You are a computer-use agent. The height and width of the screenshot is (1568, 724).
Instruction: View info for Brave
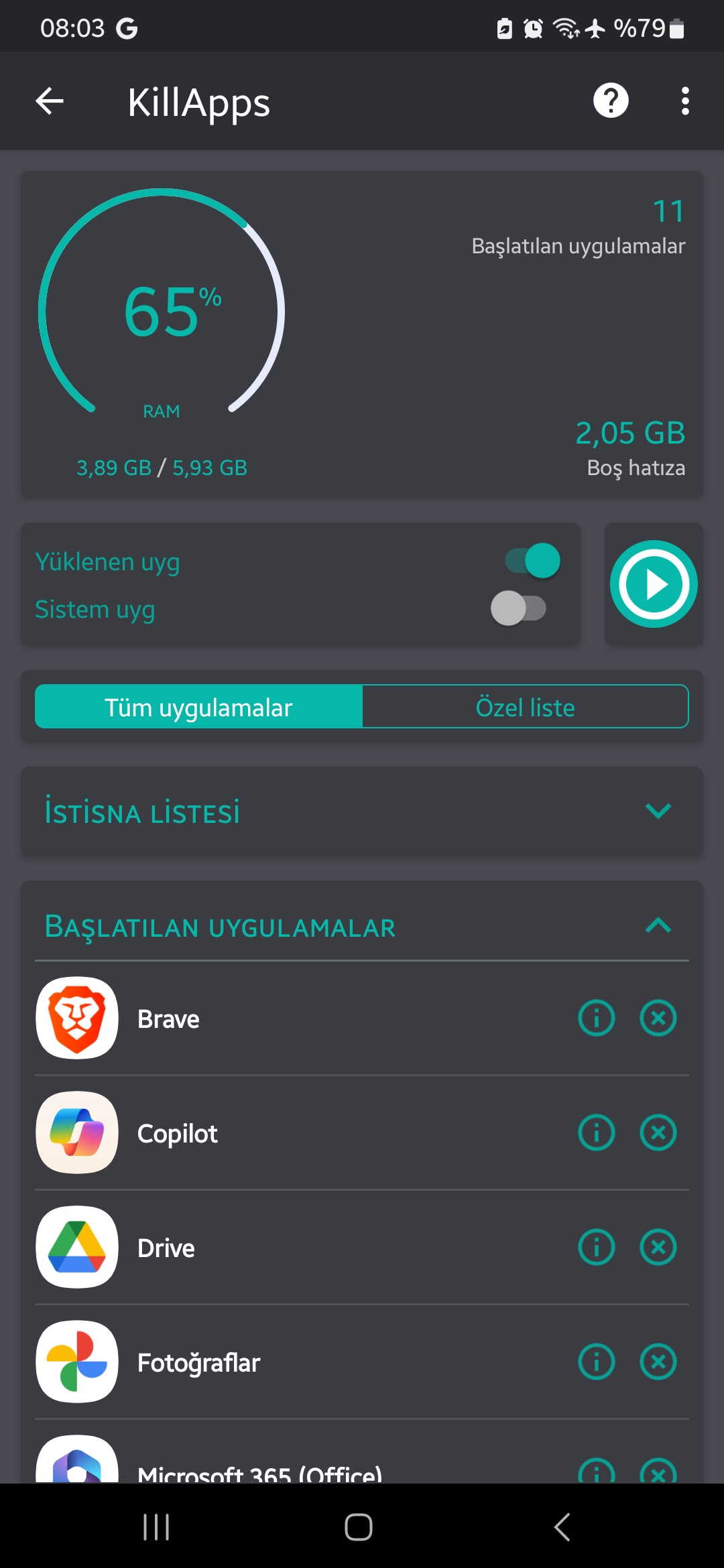point(596,1019)
